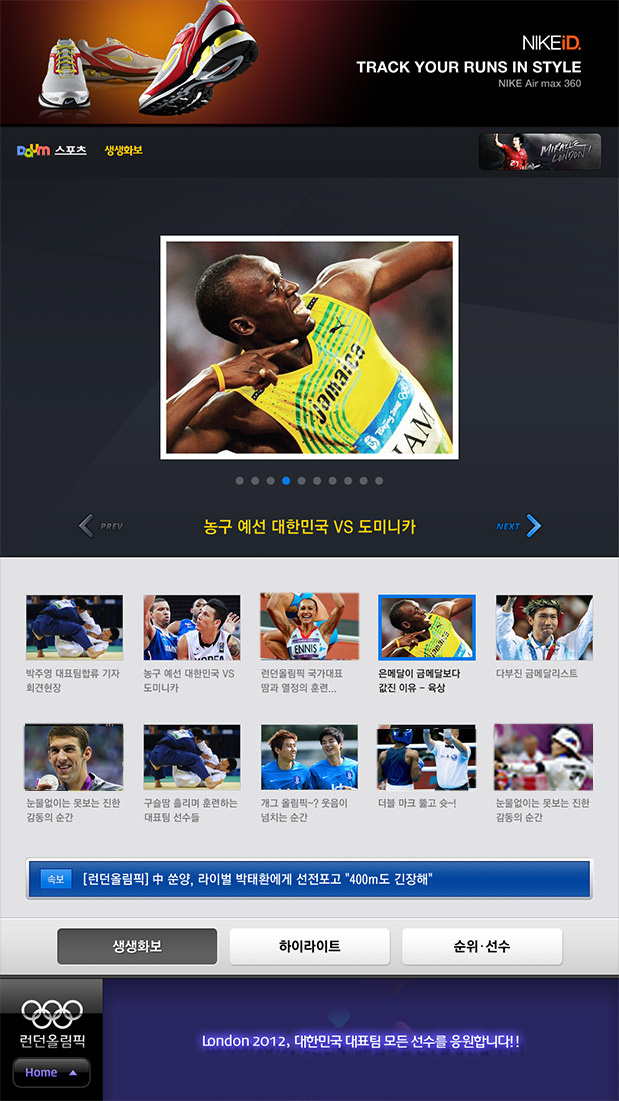Screen dimensions: 619x1101
Task: View the 농구 예선 대한민국 VS 도미니카 thumbnail
Action: 191,628
